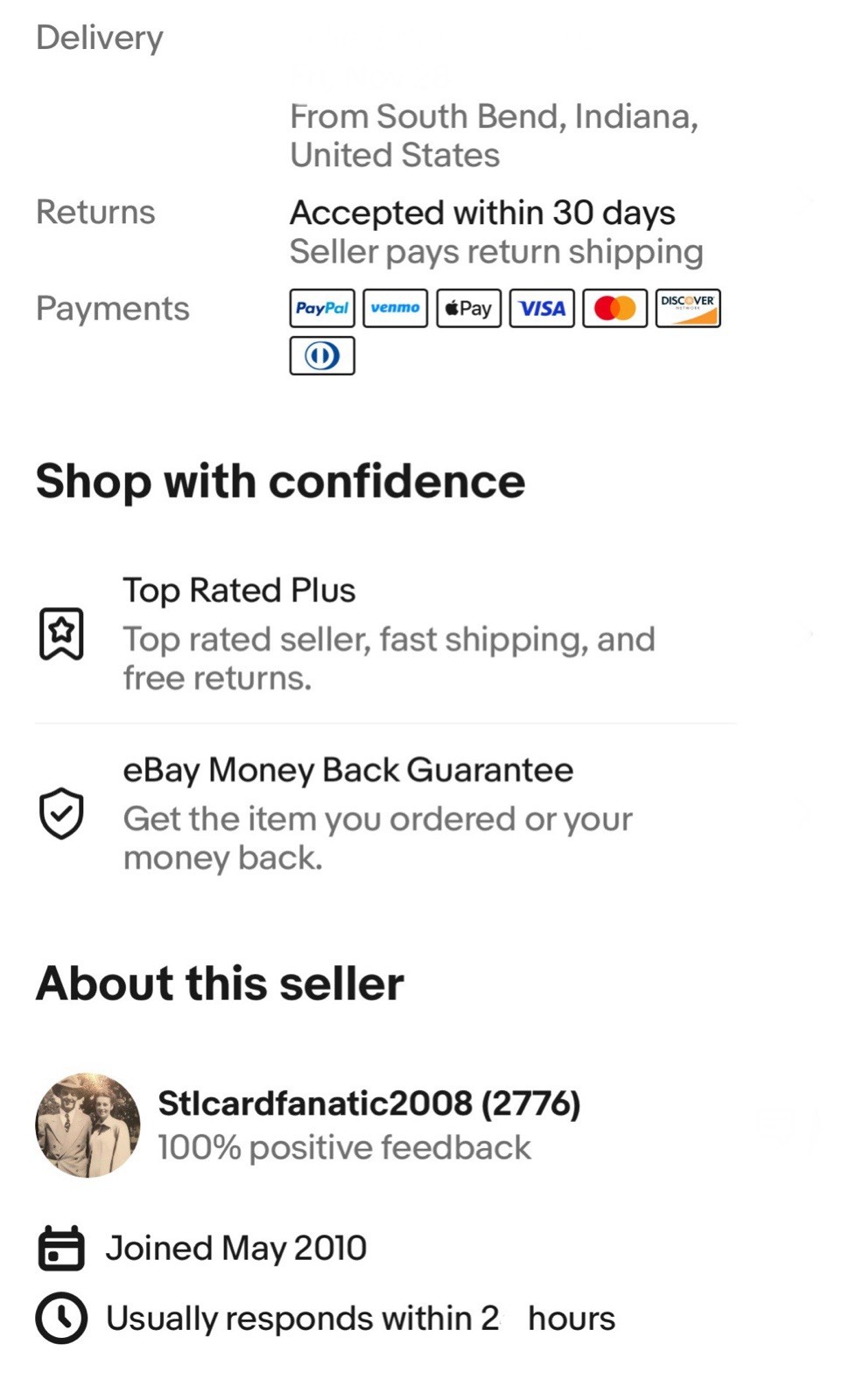View seller Stlcardfanatic2008's profile
The width and height of the screenshot is (855, 1400).
pyautogui.click(x=368, y=1123)
